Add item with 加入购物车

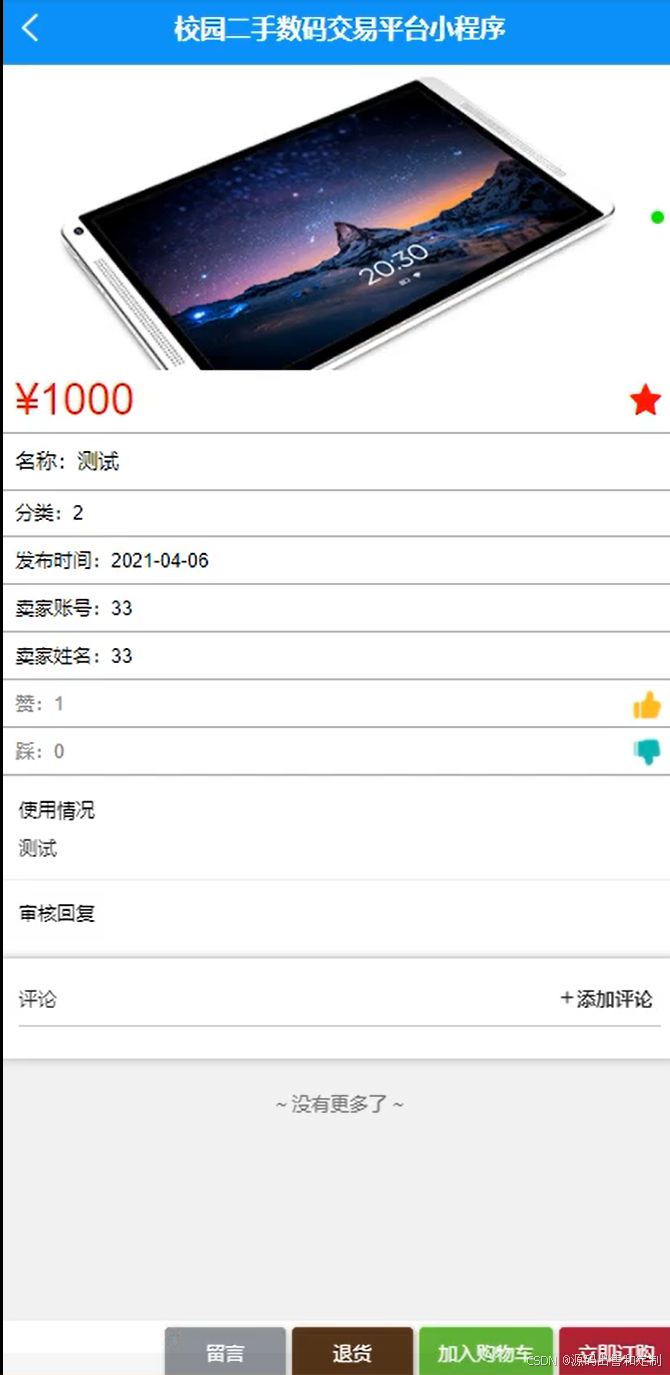(486, 1351)
